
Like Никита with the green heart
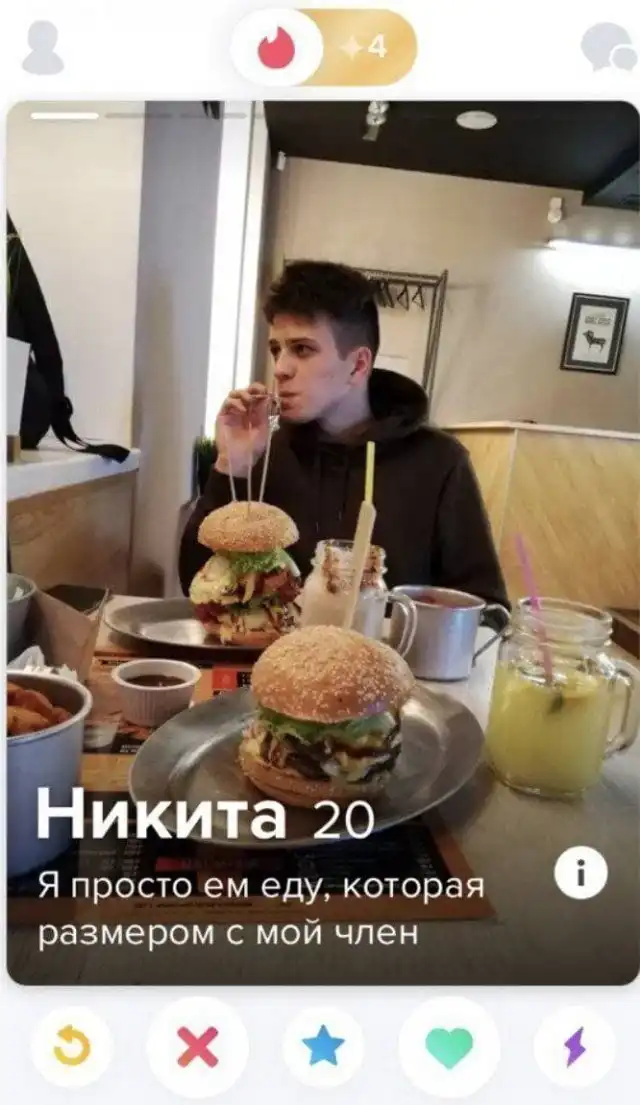[449, 1047]
